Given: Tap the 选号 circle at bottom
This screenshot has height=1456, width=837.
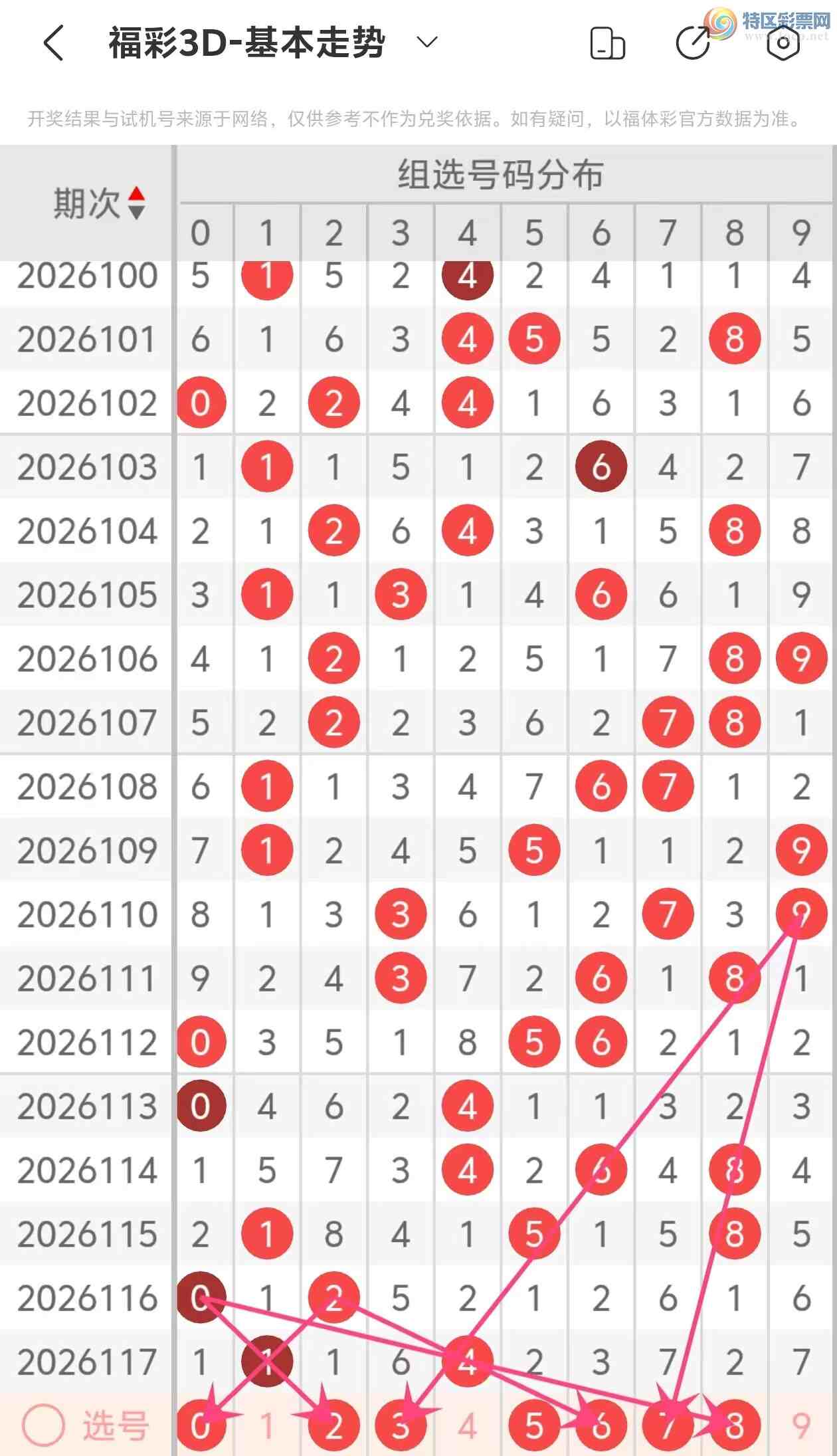Looking at the screenshot, I should [x=44, y=1426].
